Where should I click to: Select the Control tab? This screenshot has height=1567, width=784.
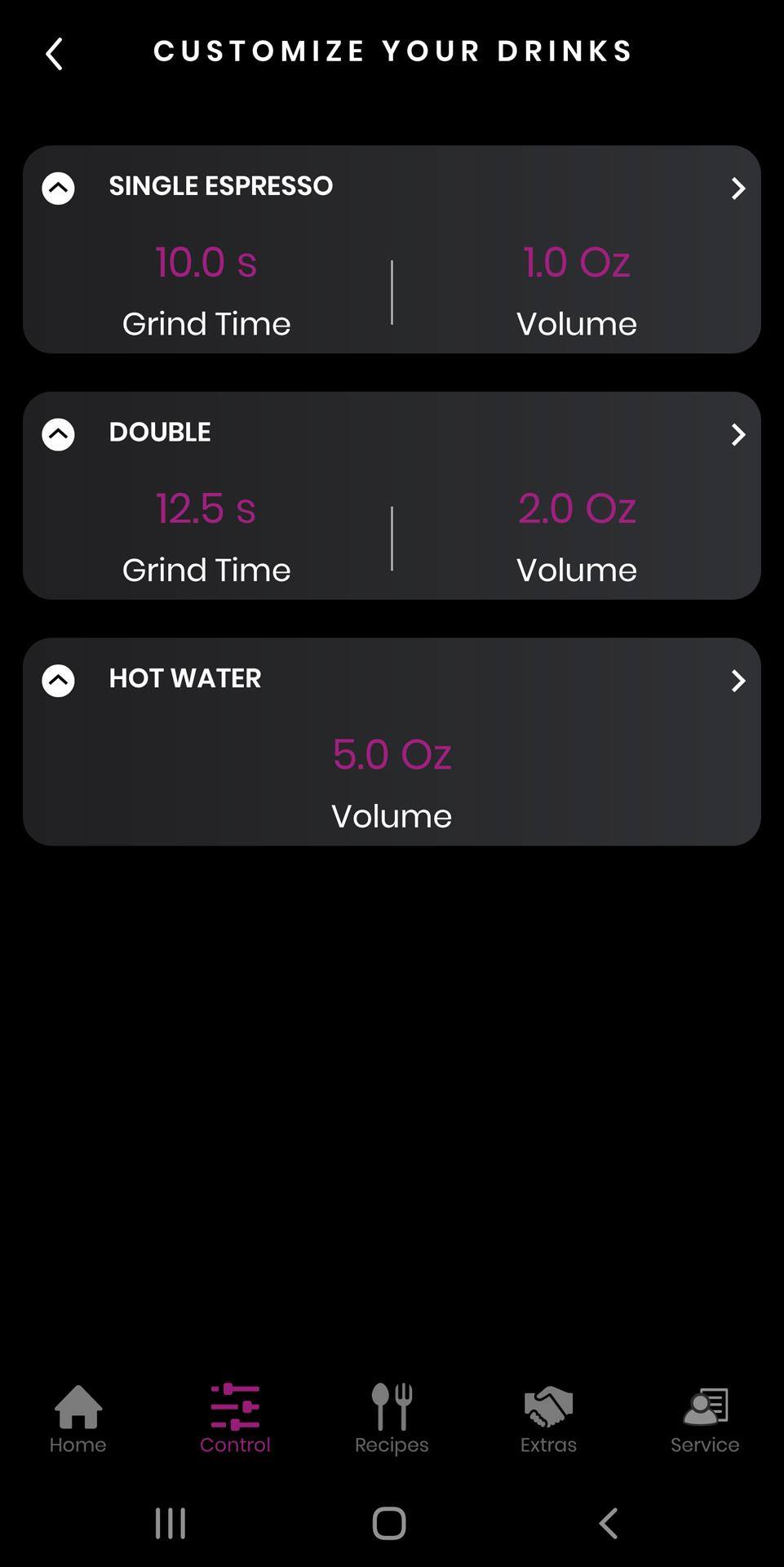(x=235, y=1418)
